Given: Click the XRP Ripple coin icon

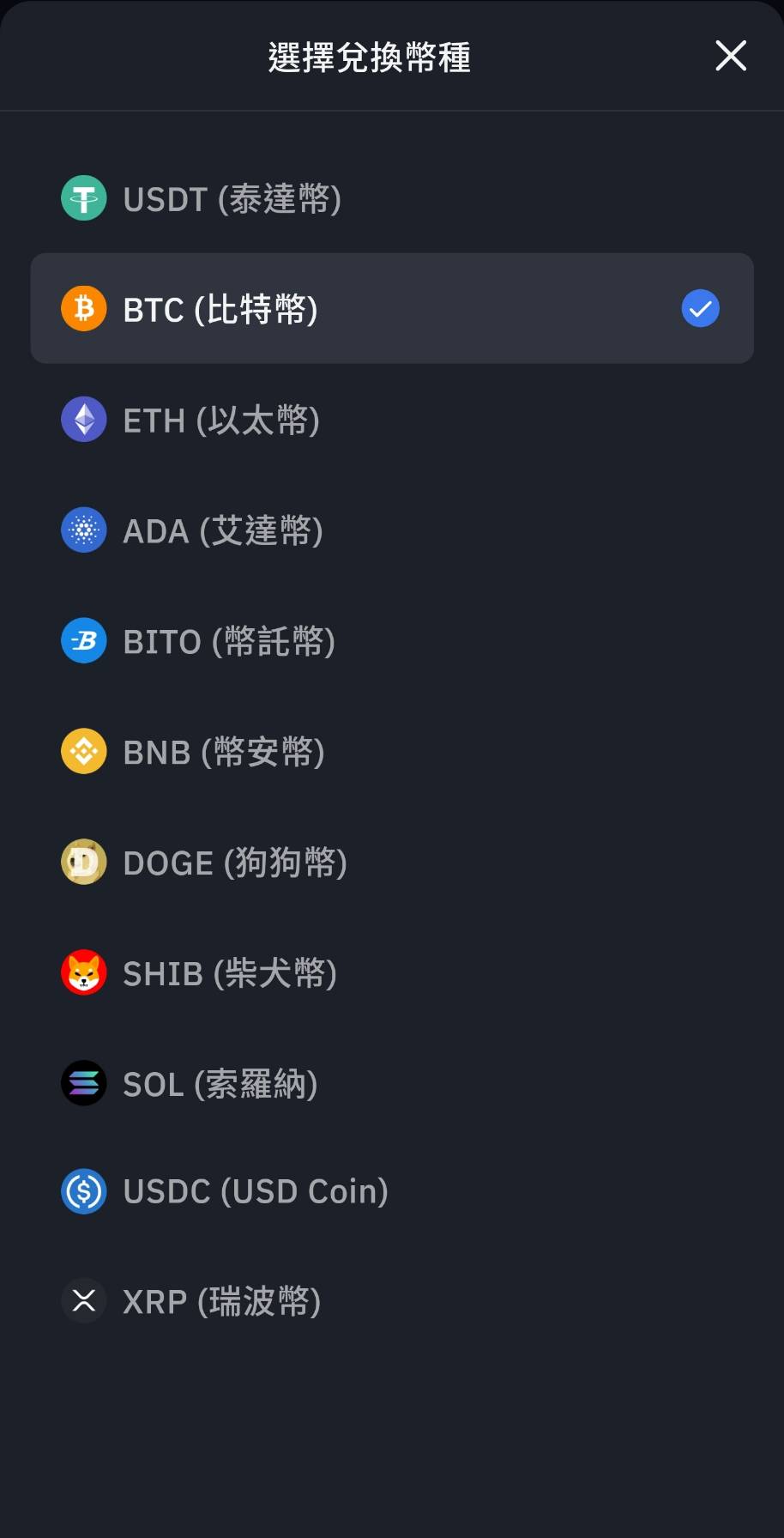Looking at the screenshot, I should pyautogui.click(x=83, y=1301).
